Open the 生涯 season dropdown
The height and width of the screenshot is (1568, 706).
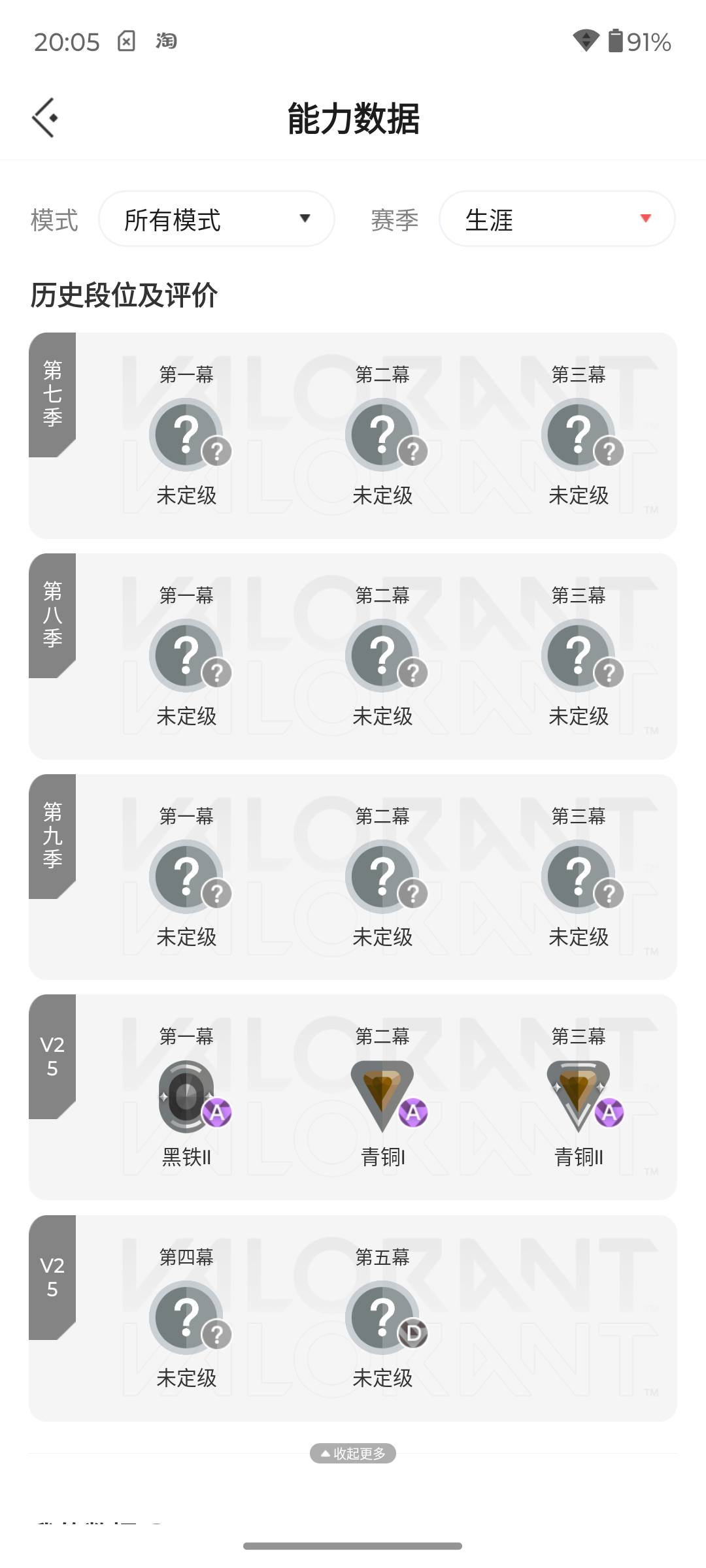pos(557,219)
